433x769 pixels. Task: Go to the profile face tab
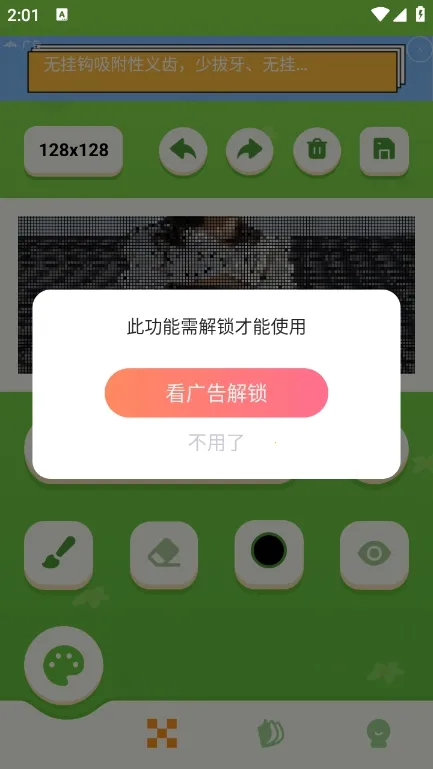379,734
